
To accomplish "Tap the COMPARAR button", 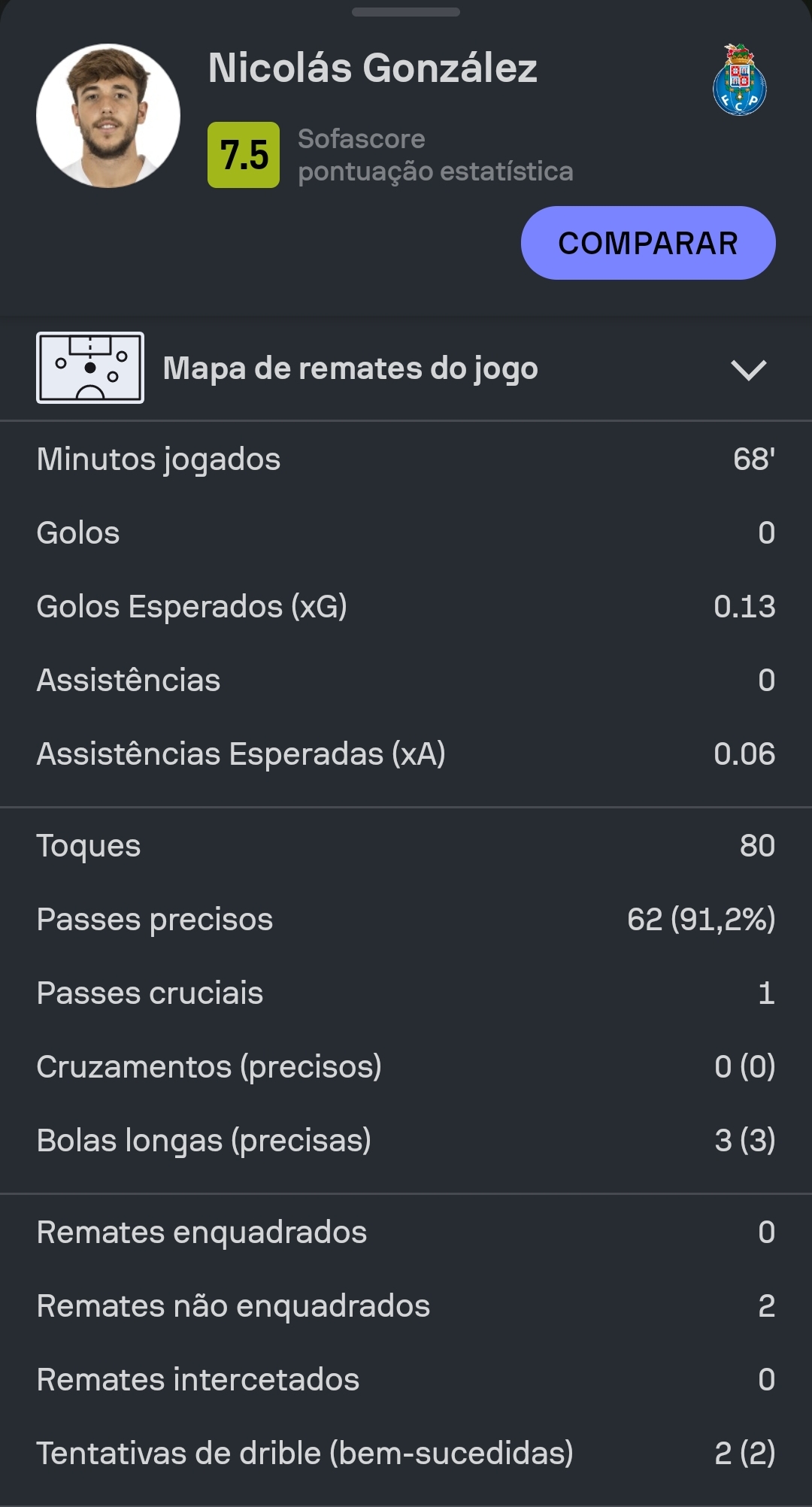I will tap(648, 243).
